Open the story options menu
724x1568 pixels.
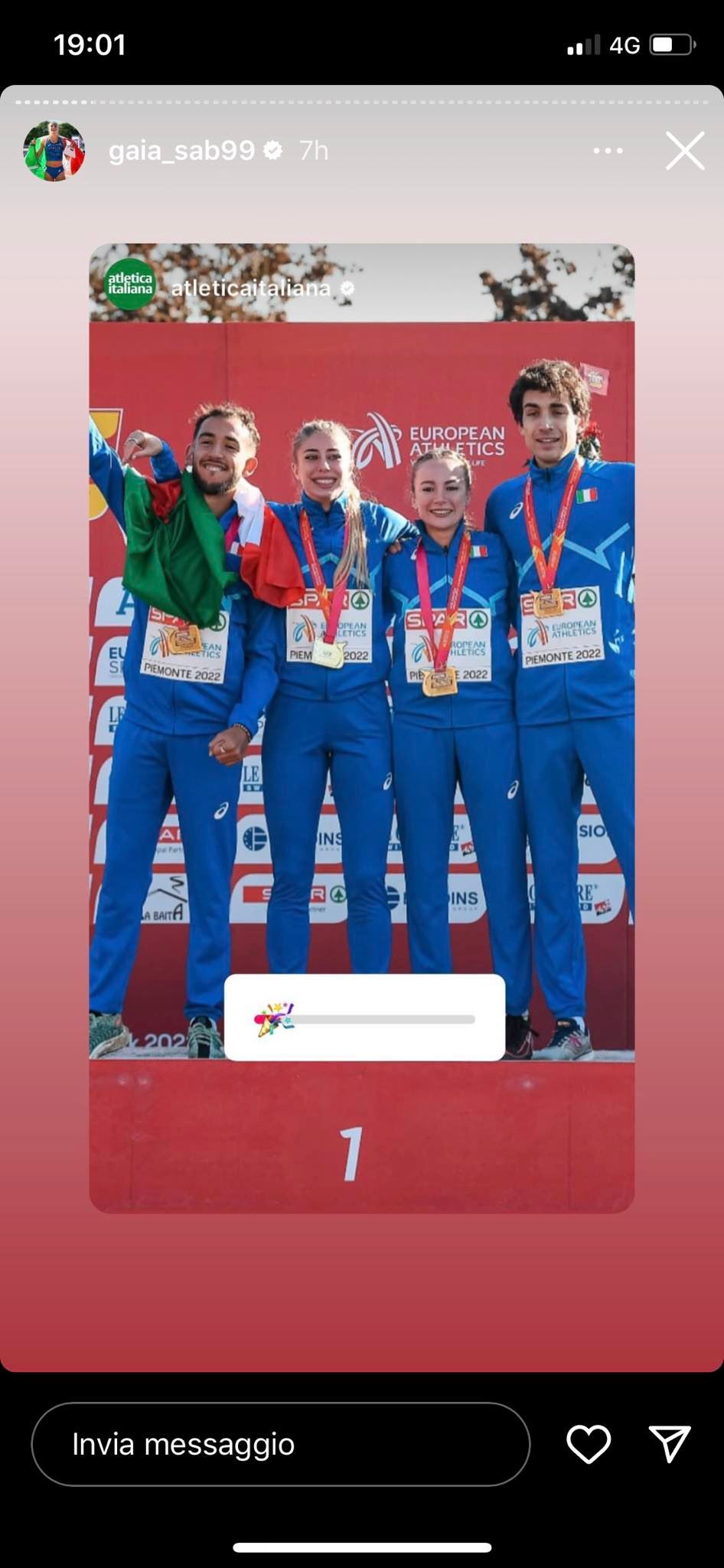click(608, 151)
